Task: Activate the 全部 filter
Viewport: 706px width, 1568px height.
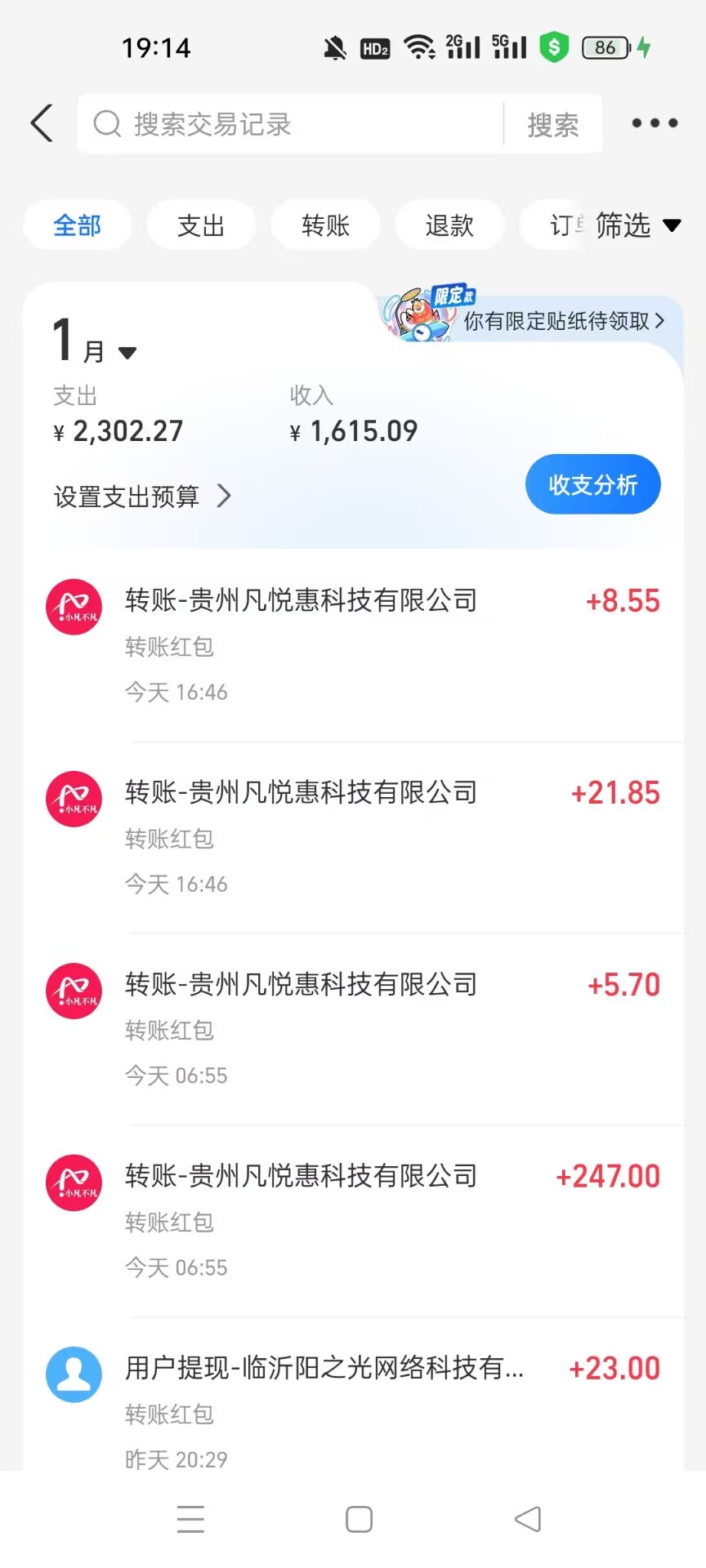Action: click(x=77, y=225)
